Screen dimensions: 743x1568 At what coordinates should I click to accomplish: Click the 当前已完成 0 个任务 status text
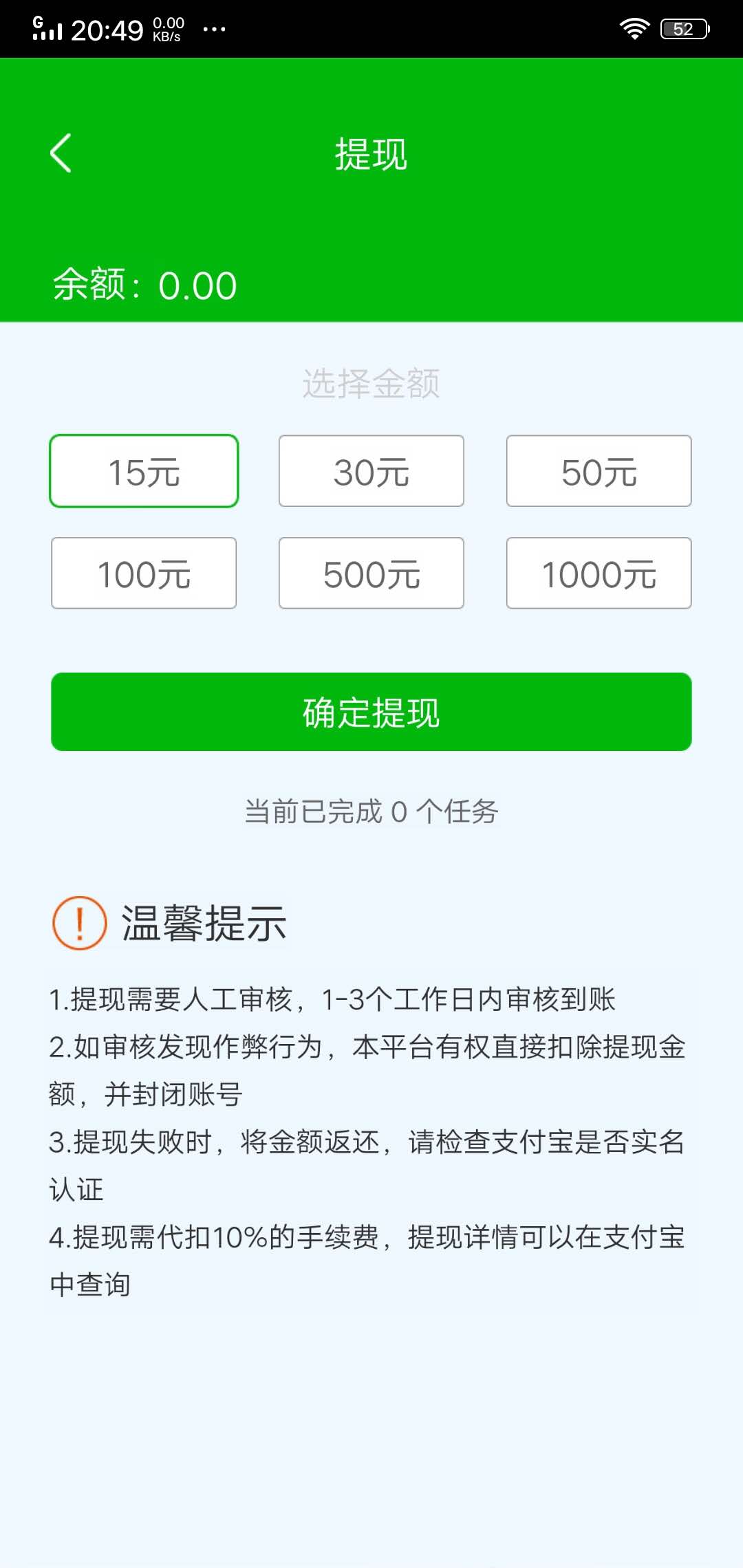coord(371,812)
